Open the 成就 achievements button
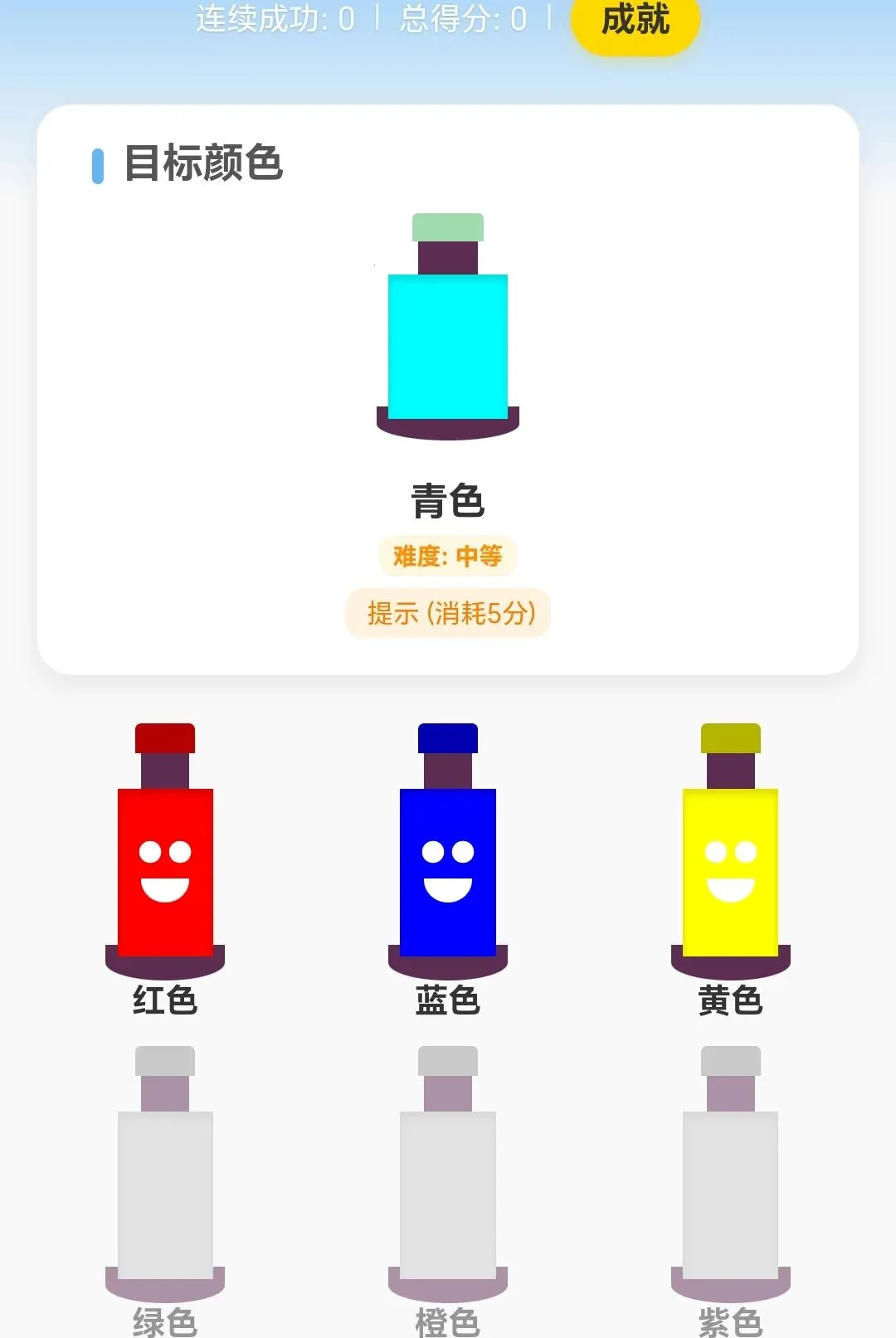Viewport: 896px width, 1338px height. [x=635, y=21]
